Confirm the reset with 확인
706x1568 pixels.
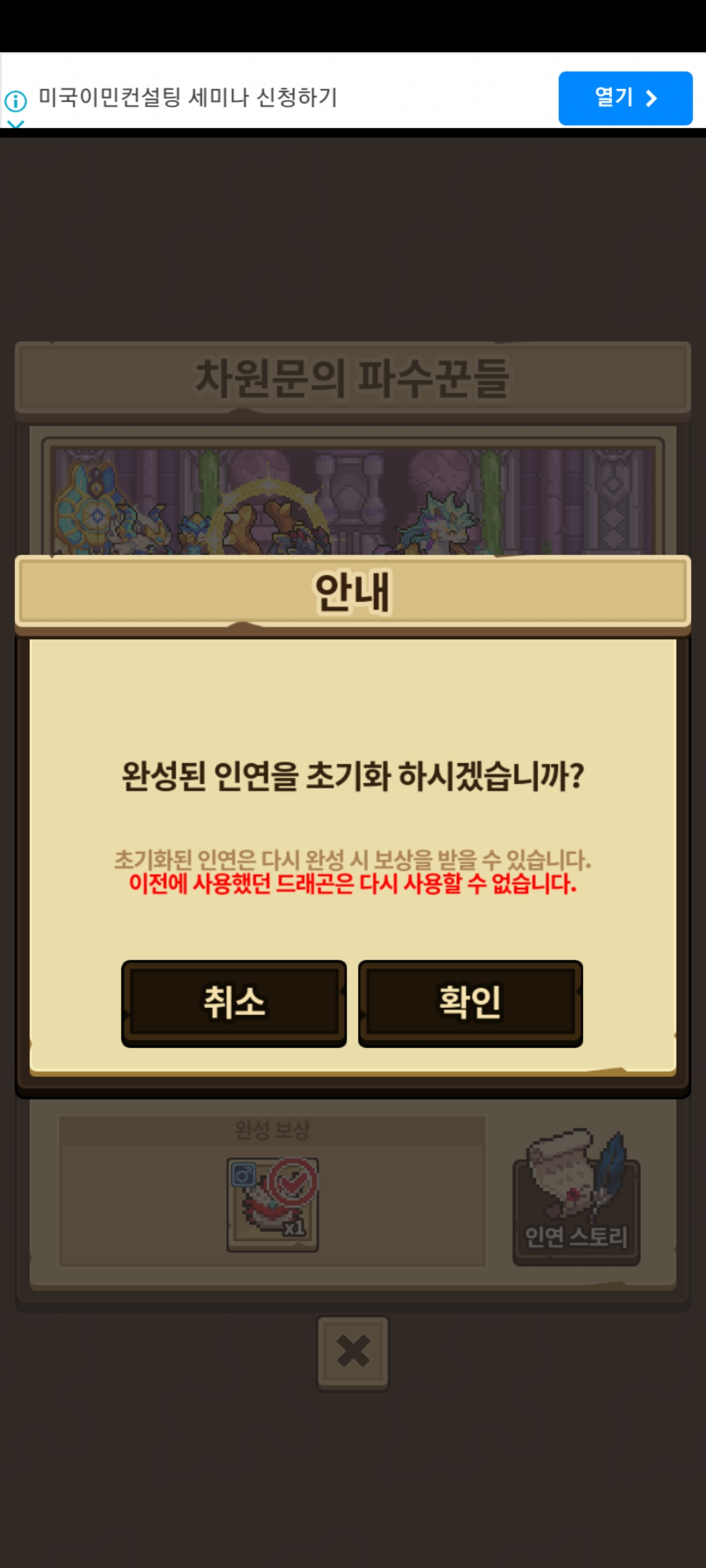(x=470, y=1003)
